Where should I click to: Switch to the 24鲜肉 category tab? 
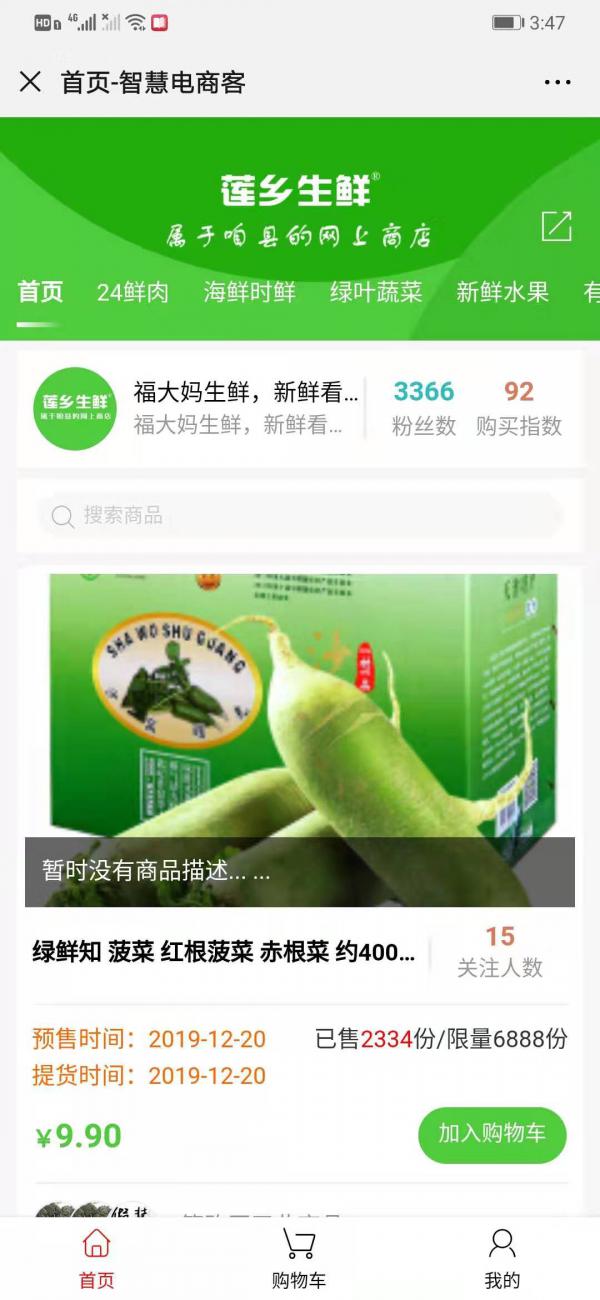click(132, 292)
